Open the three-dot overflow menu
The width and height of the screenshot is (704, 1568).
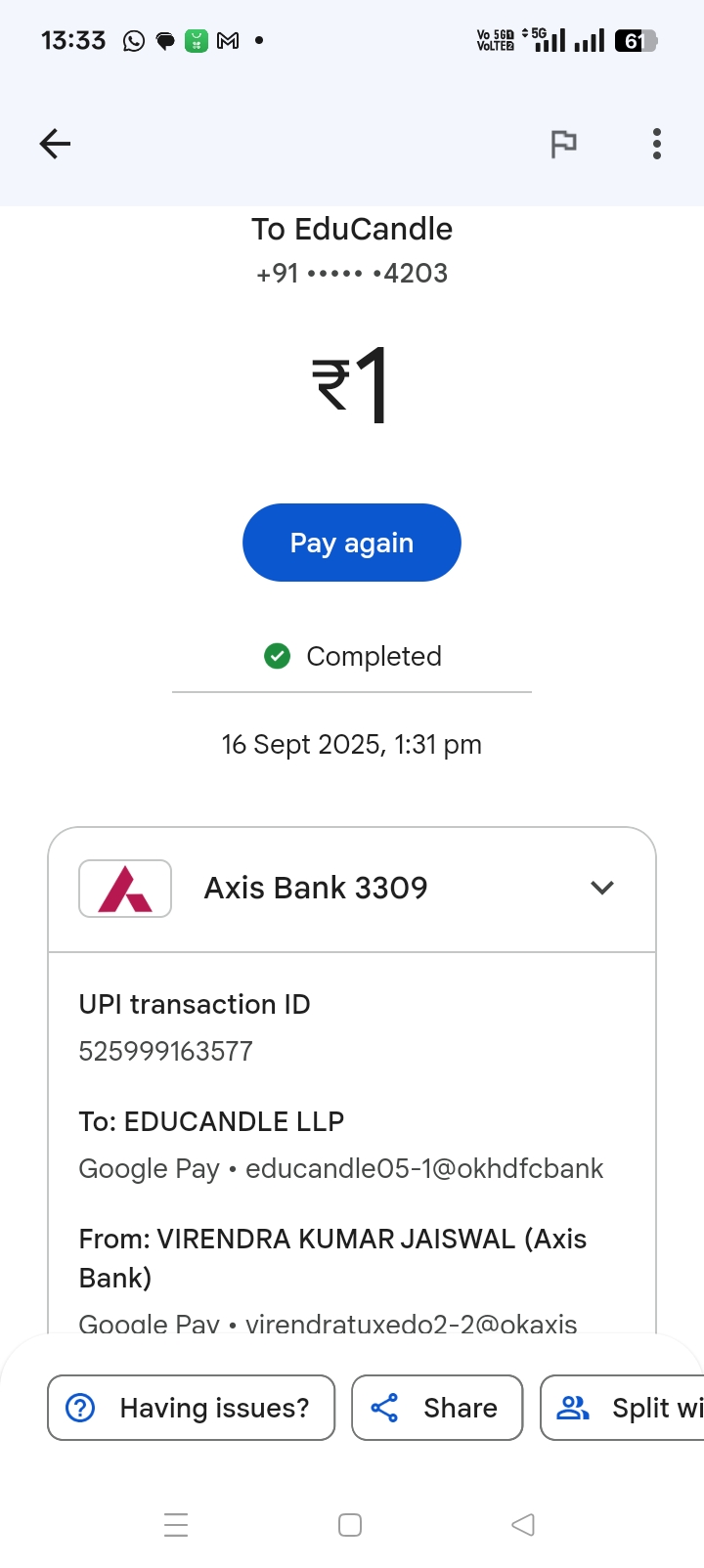coord(657,144)
